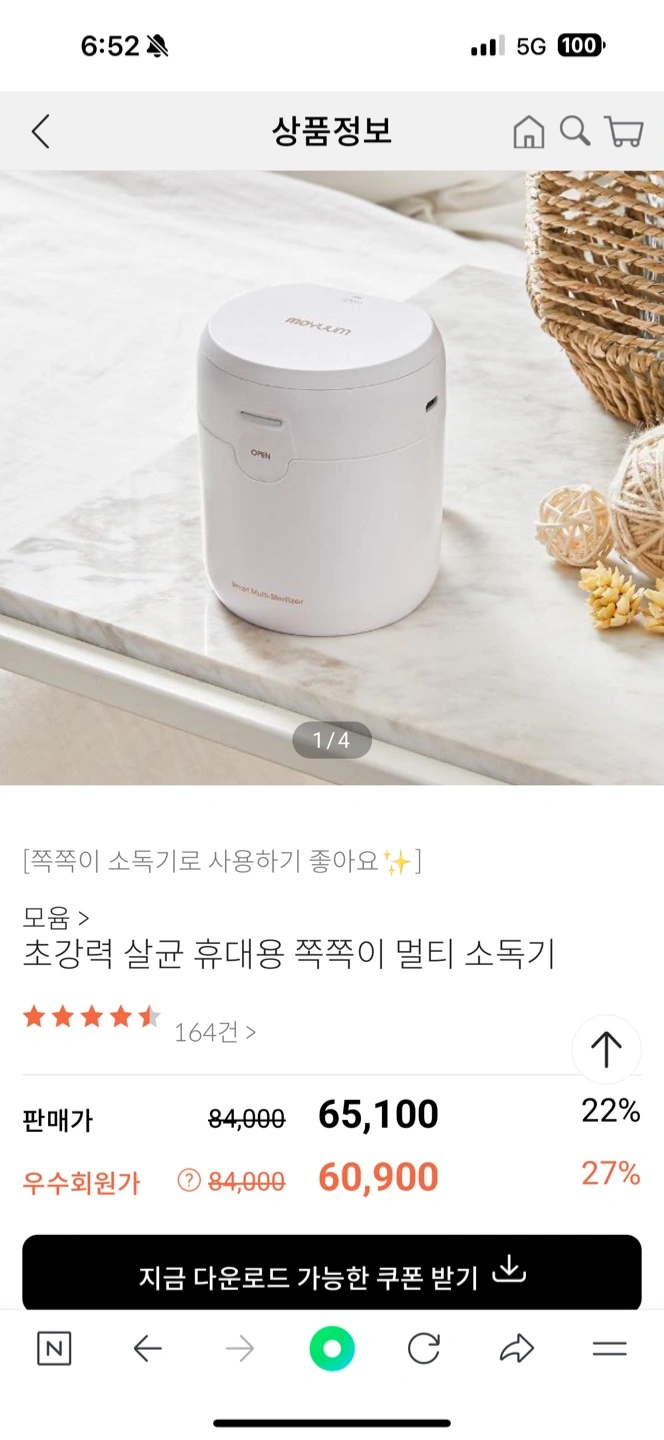Tap 지금 다운로드 가능한 쿠폰 받기

[x=332, y=1275]
